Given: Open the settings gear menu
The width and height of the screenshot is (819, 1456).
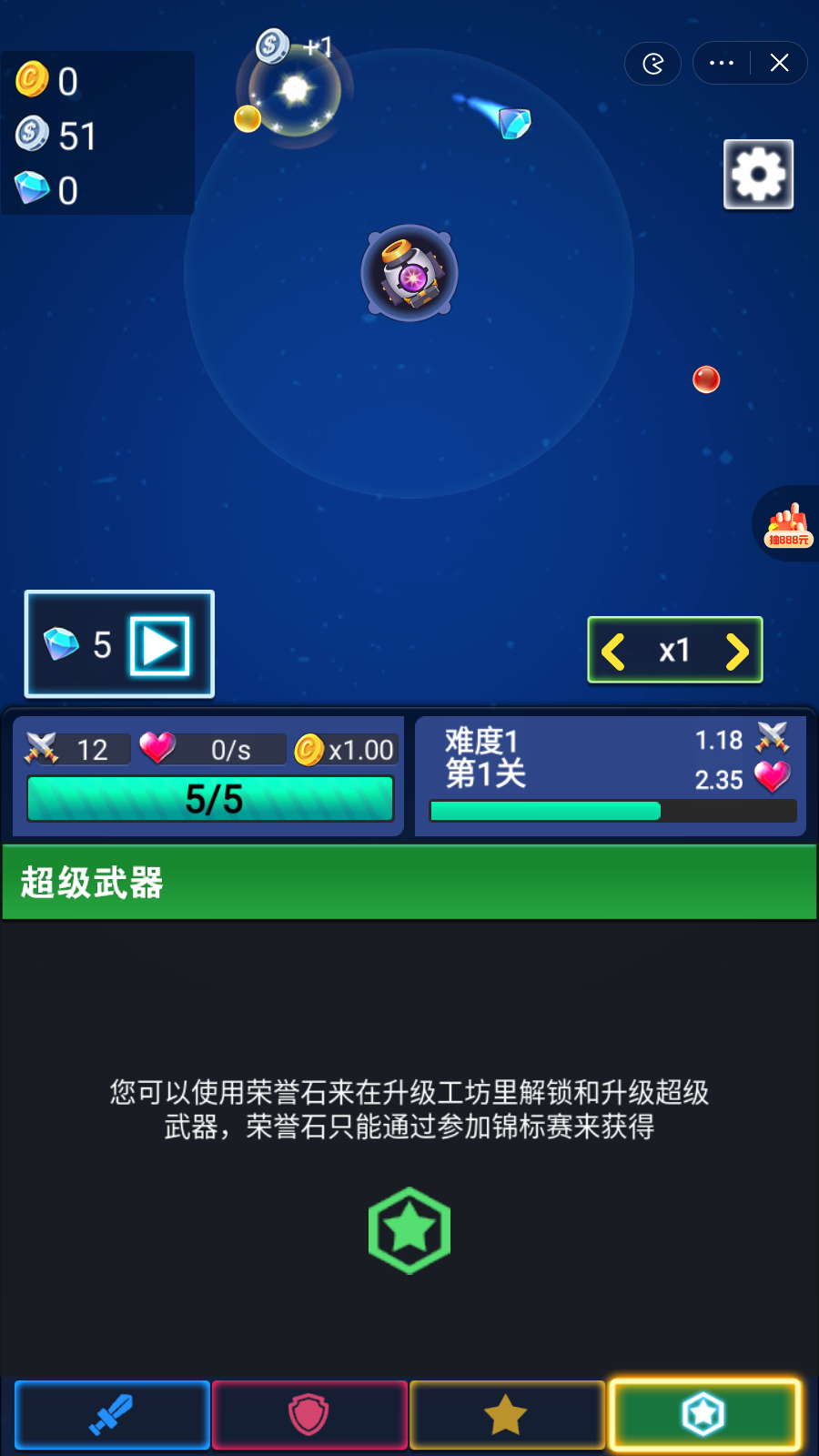Looking at the screenshot, I should point(758,174).
